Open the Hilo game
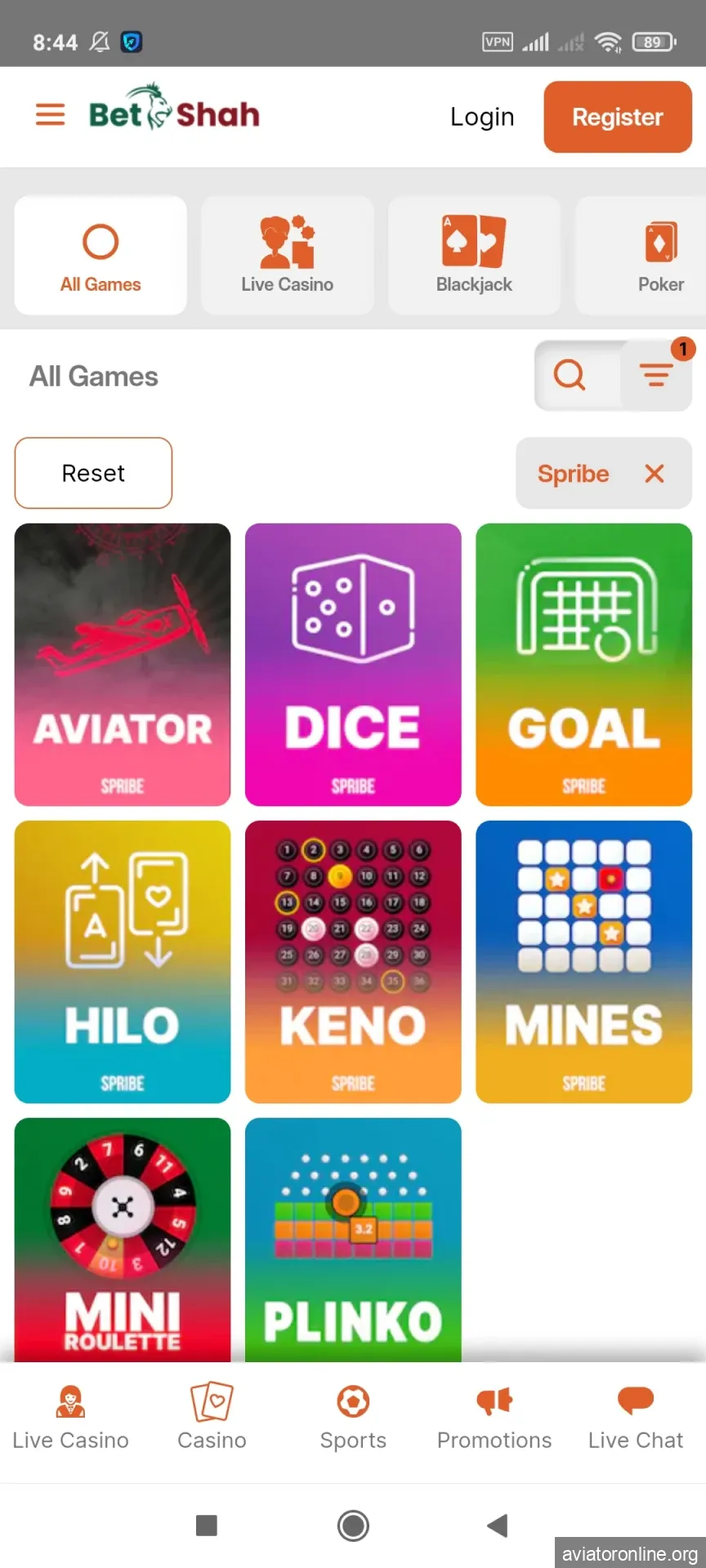This screenshot has height=1568, width=706. click(x=123, y=961)
